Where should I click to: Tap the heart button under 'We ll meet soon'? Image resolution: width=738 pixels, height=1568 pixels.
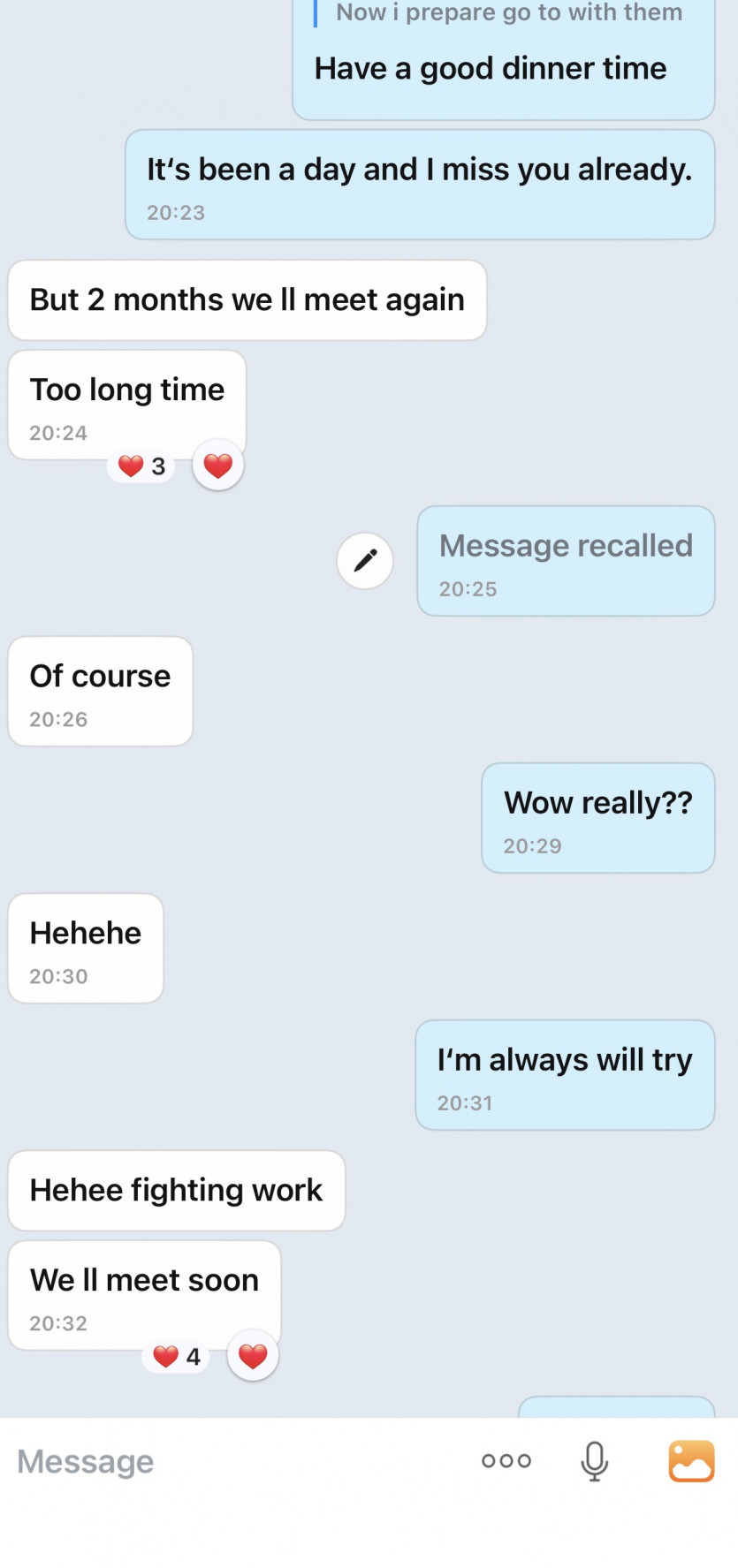(x=252, y=1354)
